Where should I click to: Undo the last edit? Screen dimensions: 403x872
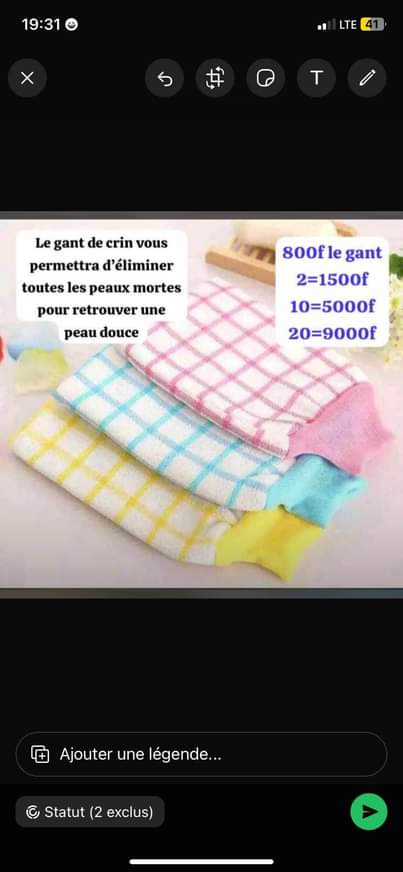(165, 78)
